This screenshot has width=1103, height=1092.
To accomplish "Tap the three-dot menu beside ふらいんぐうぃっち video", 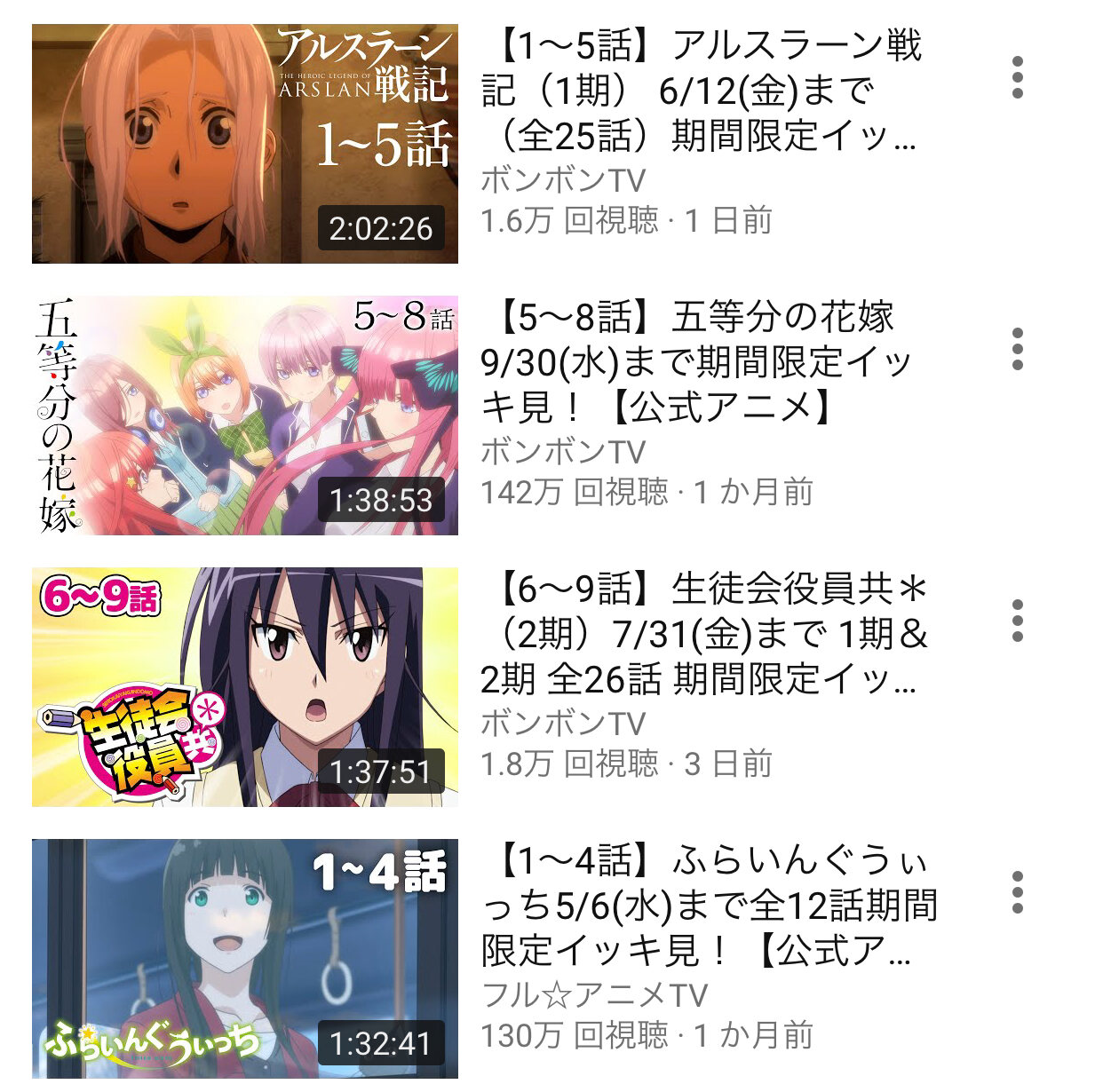I will point(1018,893).
